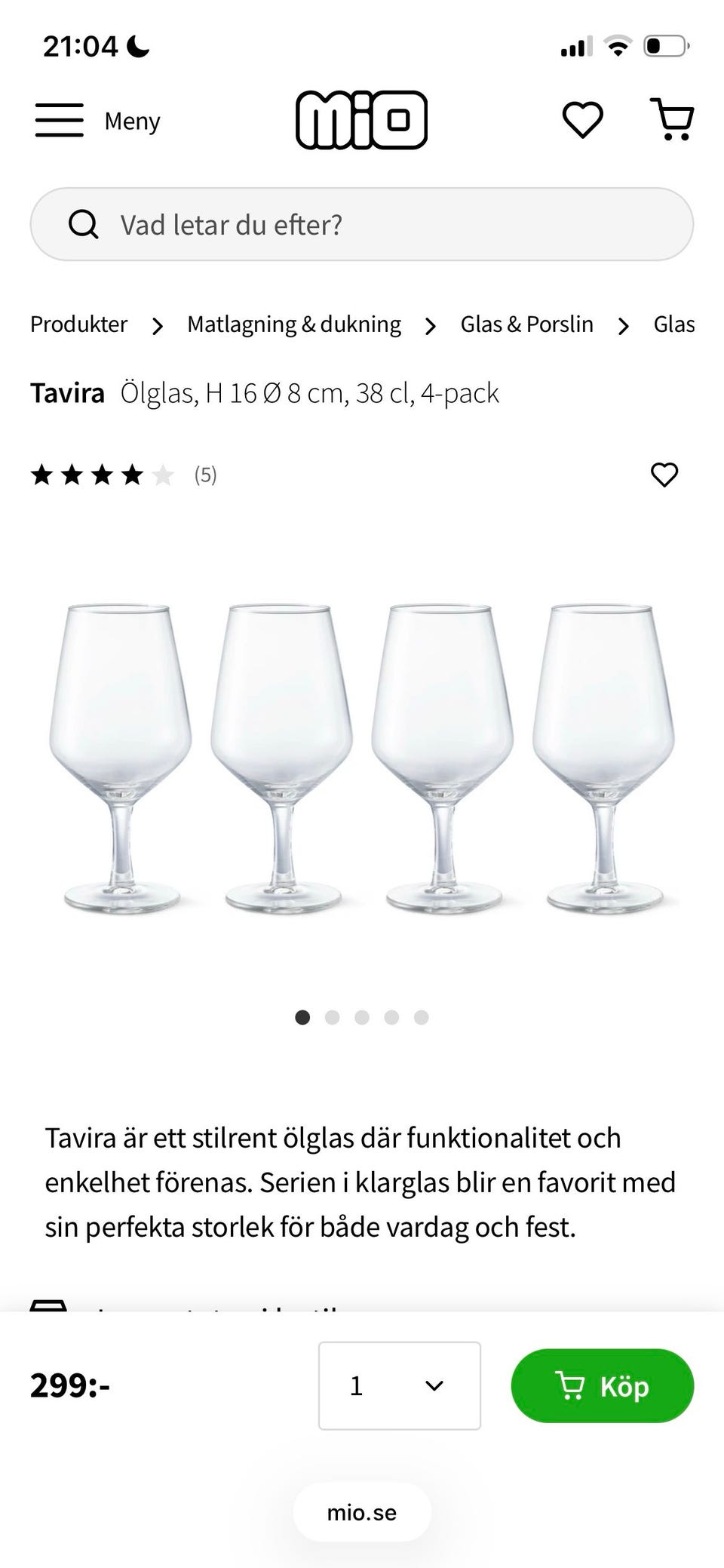724x1568 pixels.
Task: Select the third carousel dot
Action: point(362,1017)
